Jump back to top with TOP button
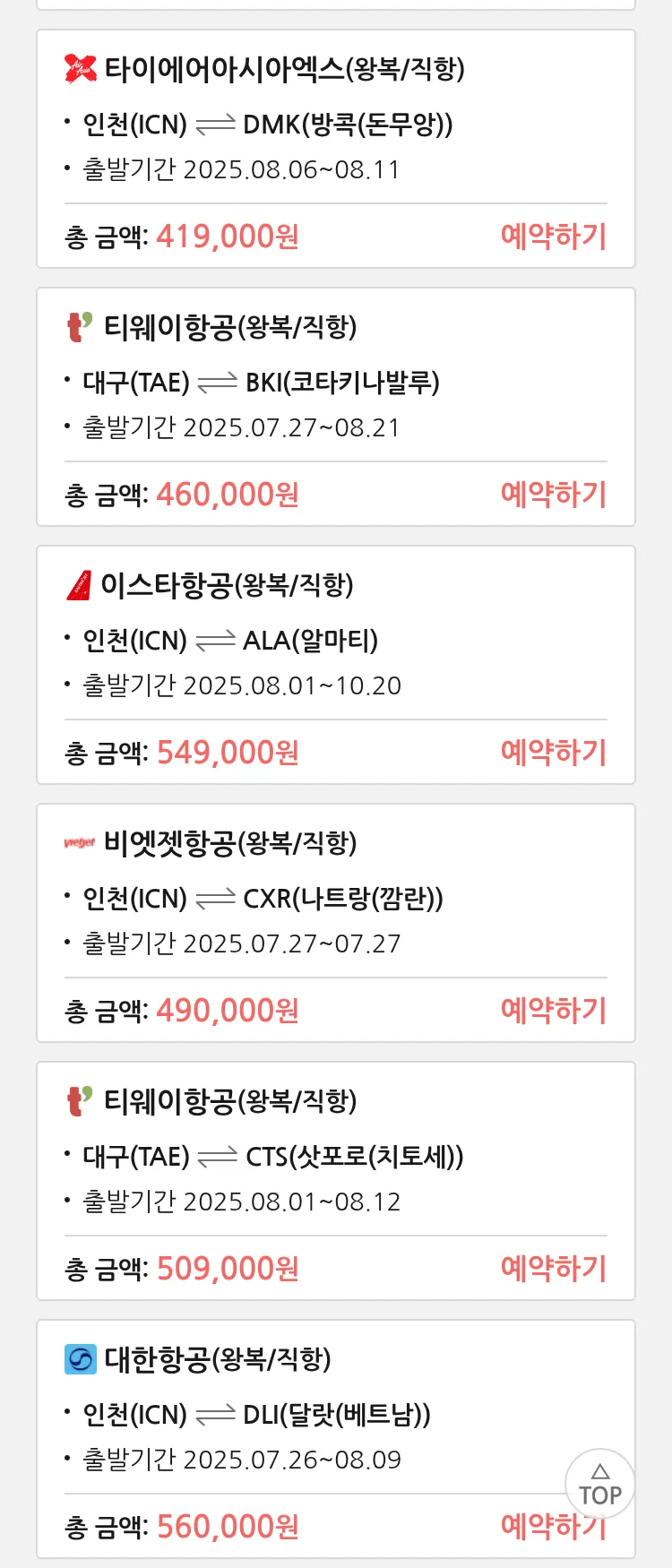The width and height of the screenshot is (672, 1568). point(599,1485)
